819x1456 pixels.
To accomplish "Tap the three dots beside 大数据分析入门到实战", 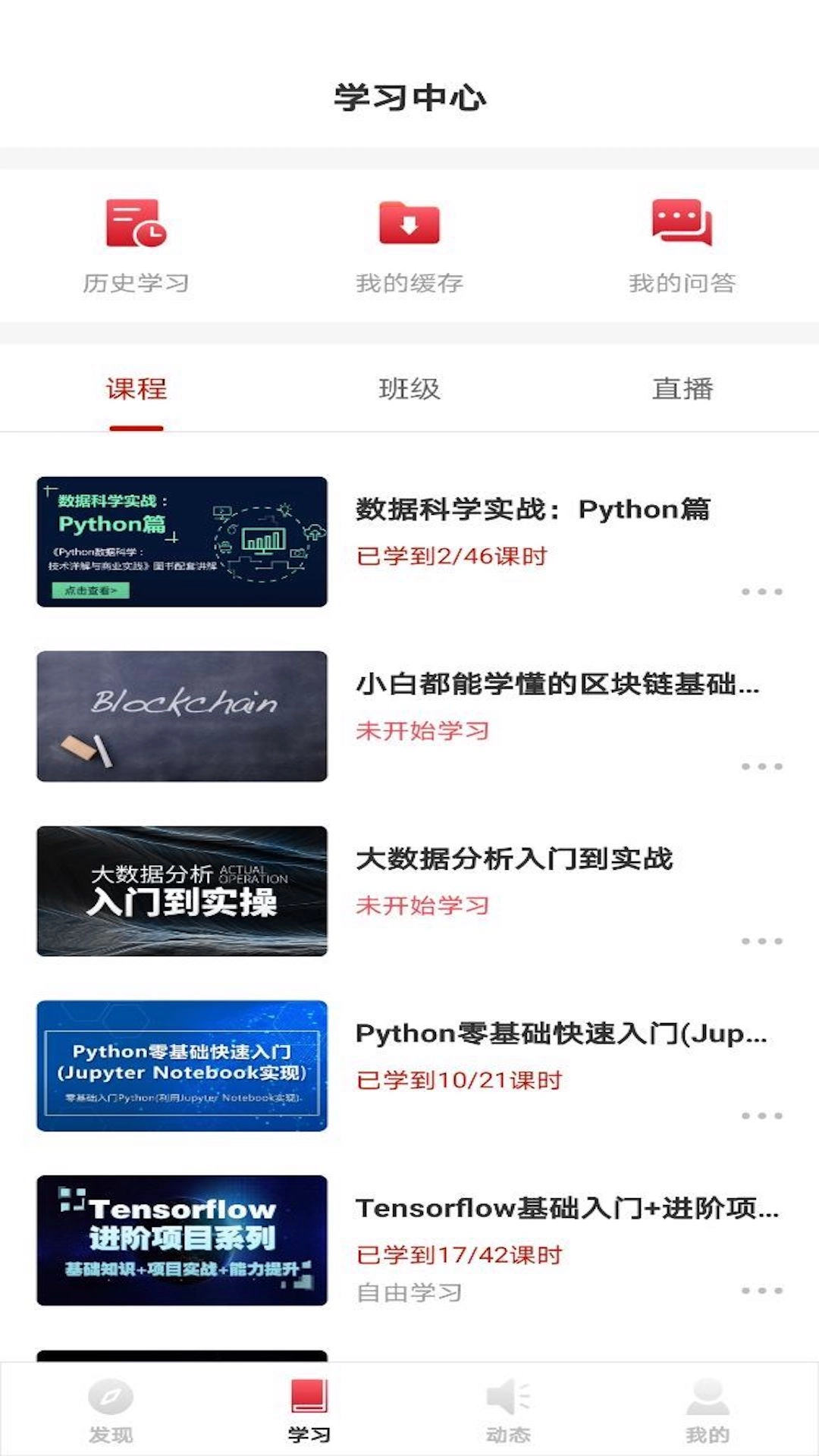I will [x=761, y=941].
